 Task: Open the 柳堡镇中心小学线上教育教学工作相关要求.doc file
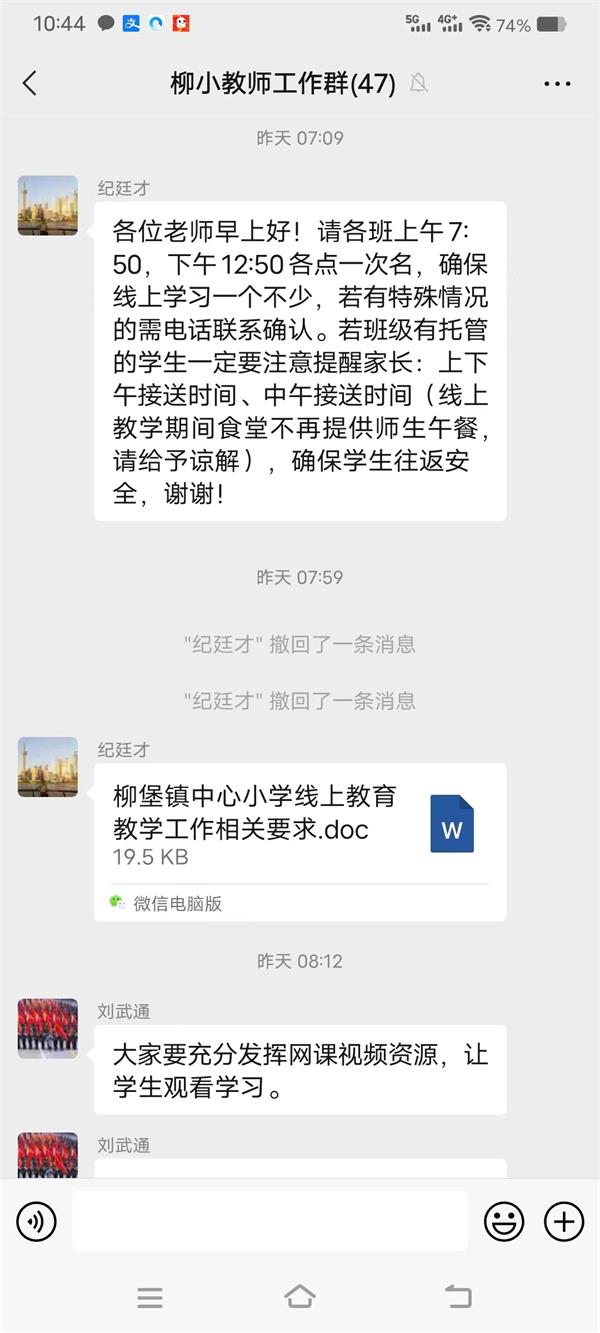coord(299,826)
